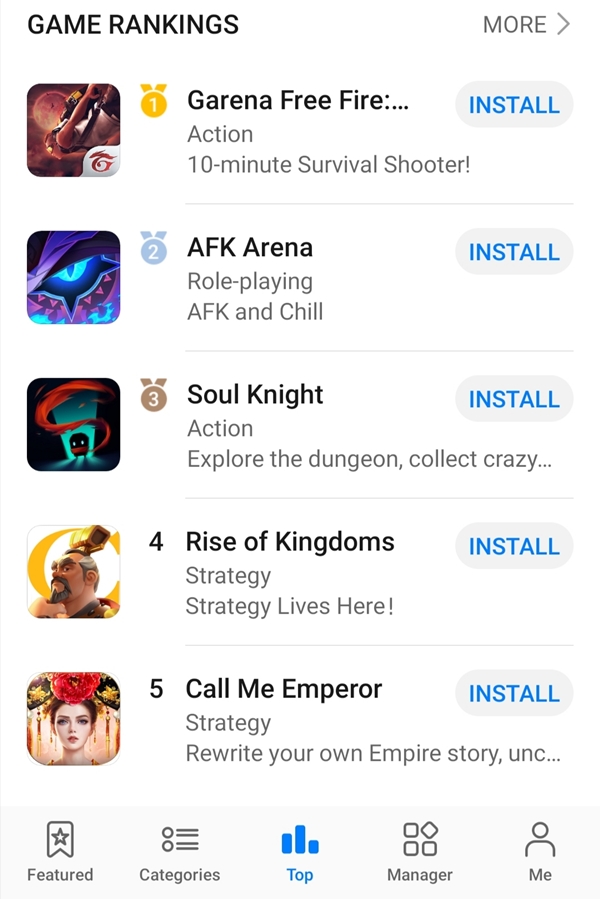View Rise of Kingdoms details
Screen dimensions: 600x899
pyautogui.click(x=290, y=542)
